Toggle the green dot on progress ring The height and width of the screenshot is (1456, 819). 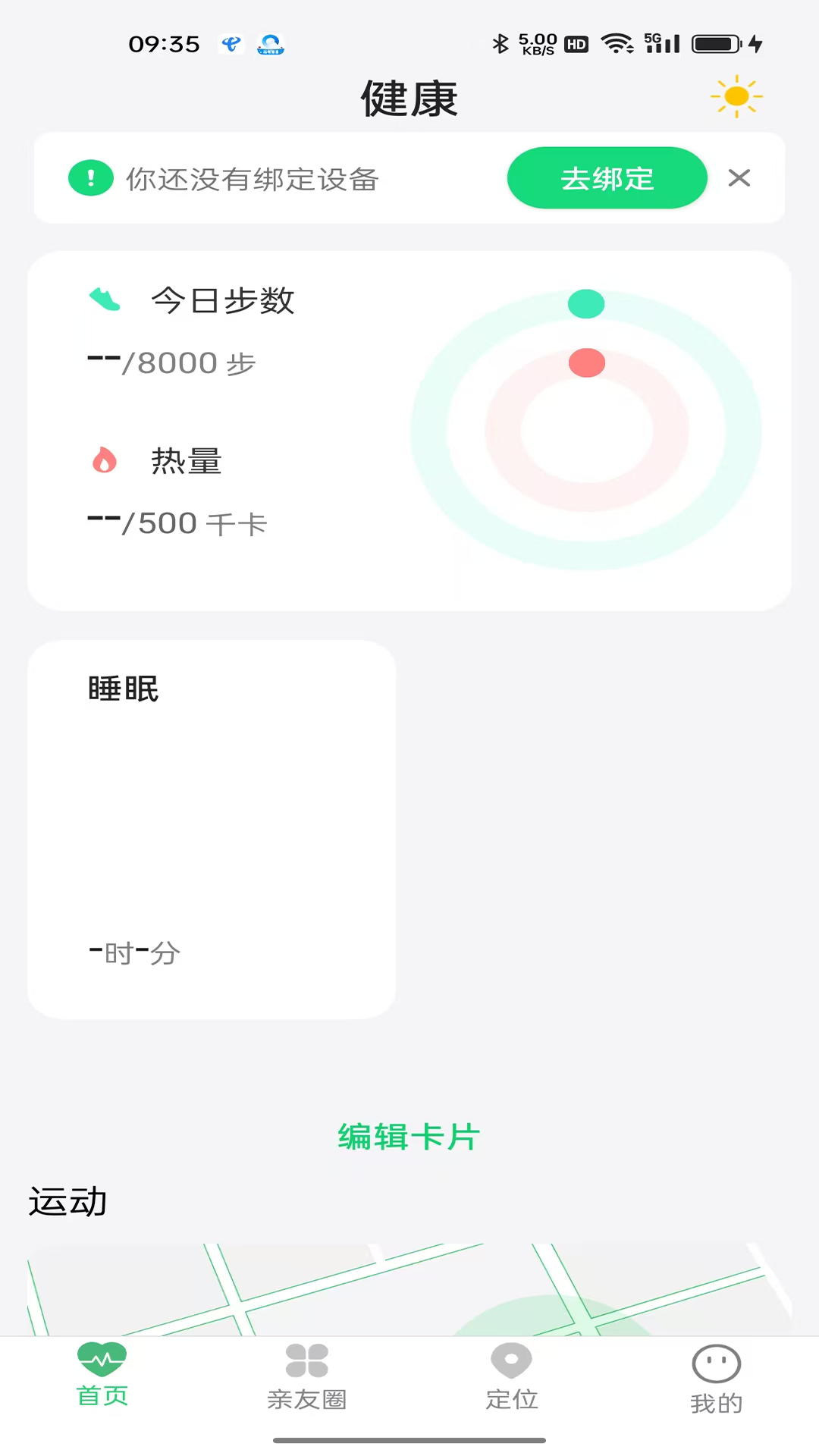point(585,303)
